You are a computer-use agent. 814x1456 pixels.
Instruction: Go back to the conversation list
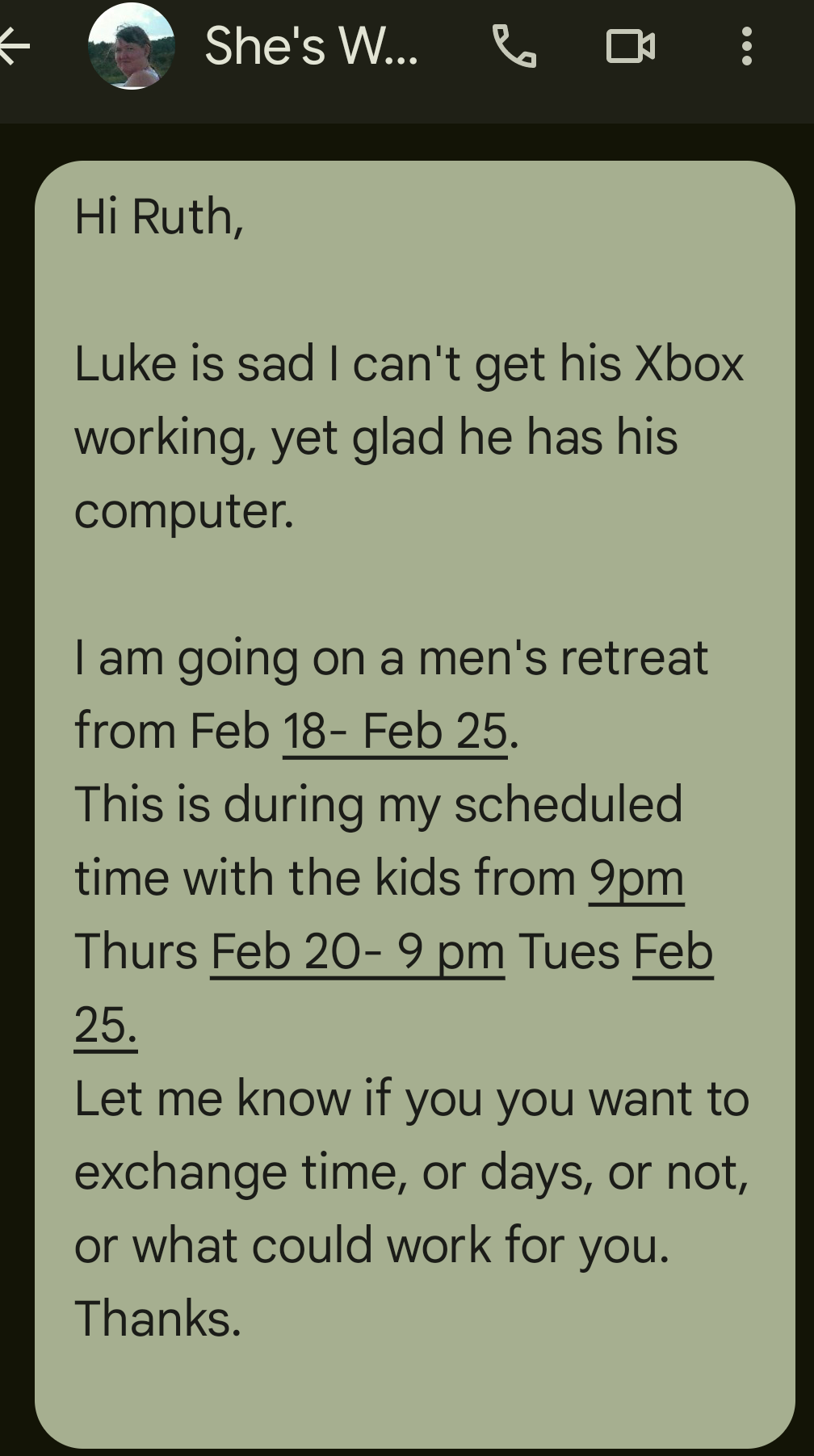pos(15,46)
